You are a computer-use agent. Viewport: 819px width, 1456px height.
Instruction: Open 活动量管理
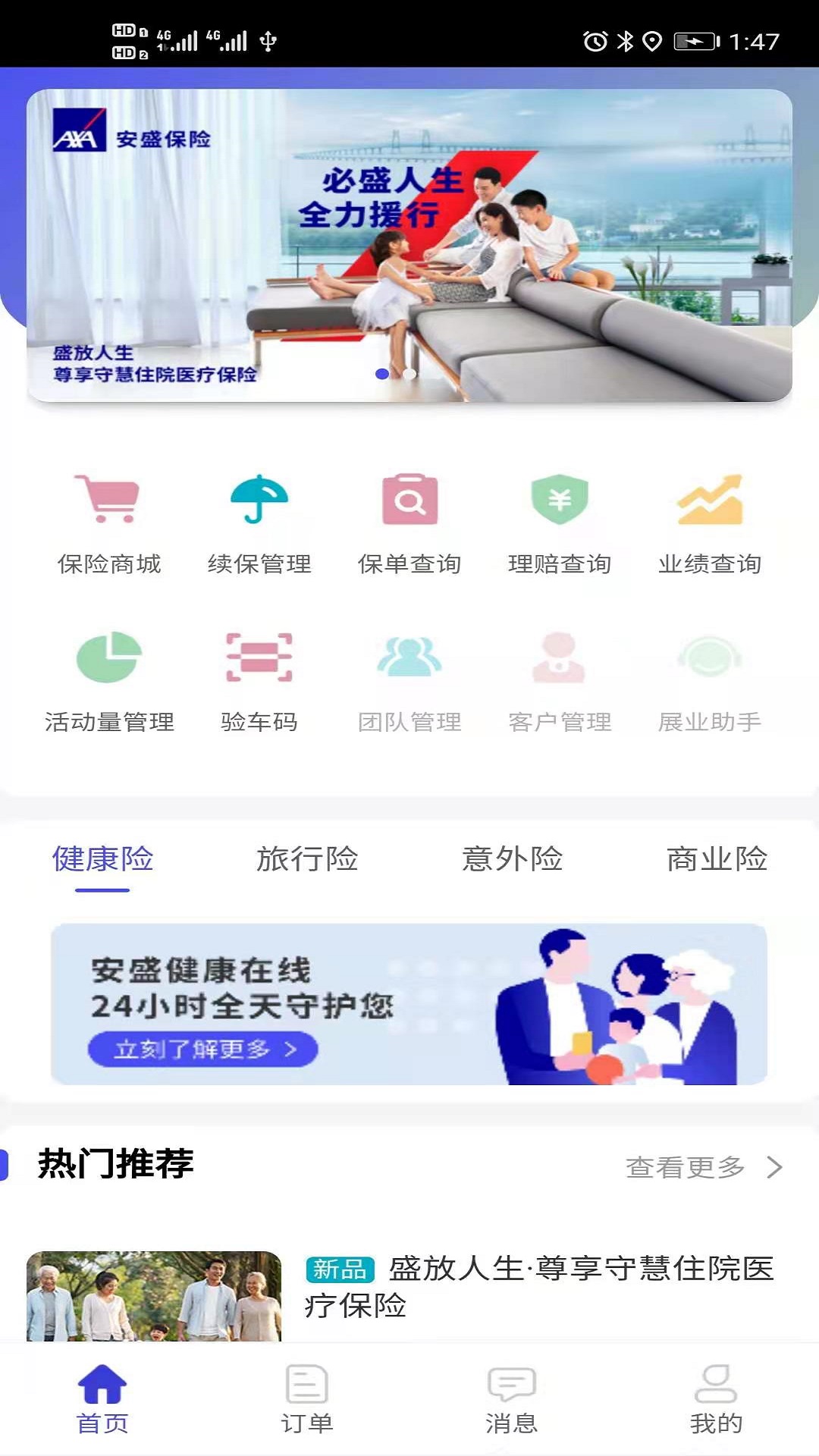click(x=109, y=679)
